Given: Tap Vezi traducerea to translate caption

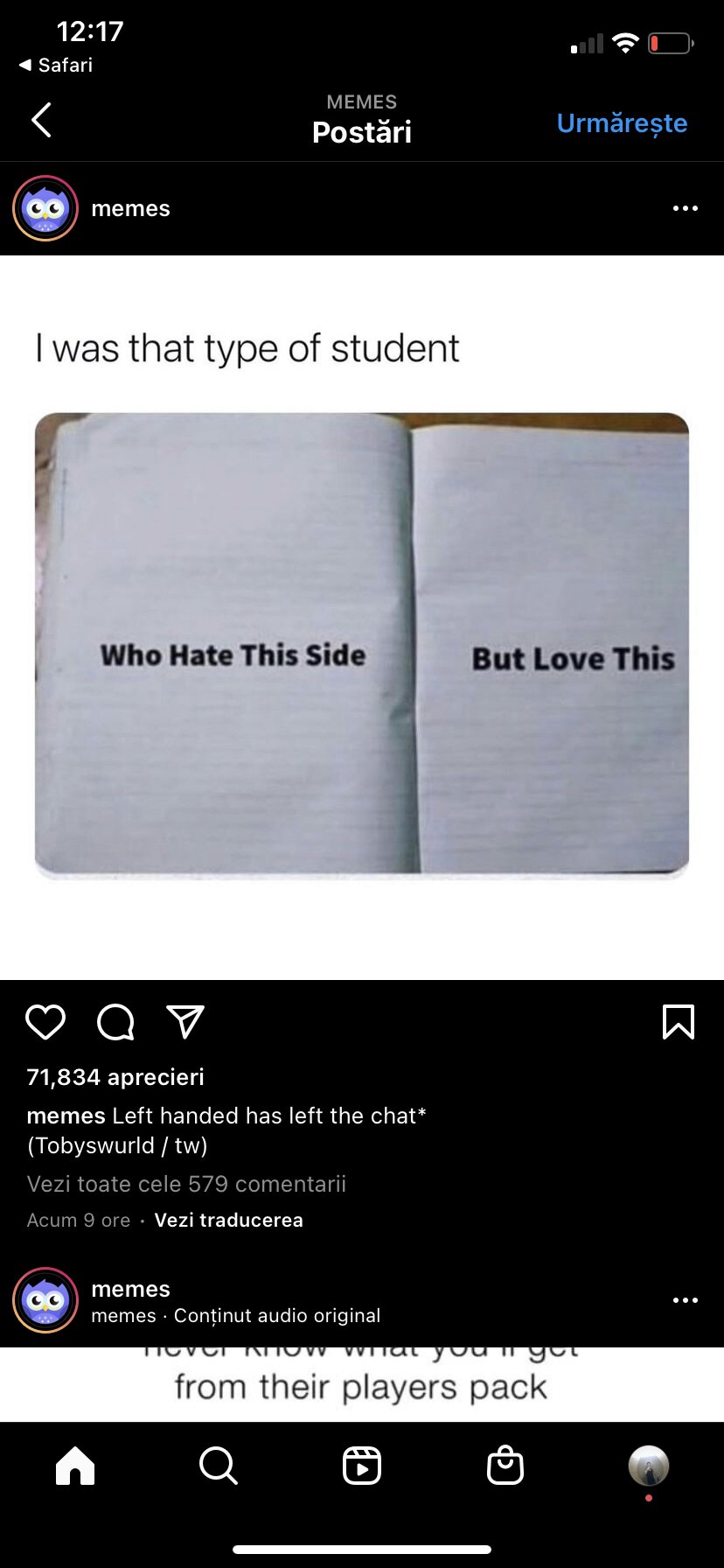Looking at the screenshot, I should [228, 1220].
